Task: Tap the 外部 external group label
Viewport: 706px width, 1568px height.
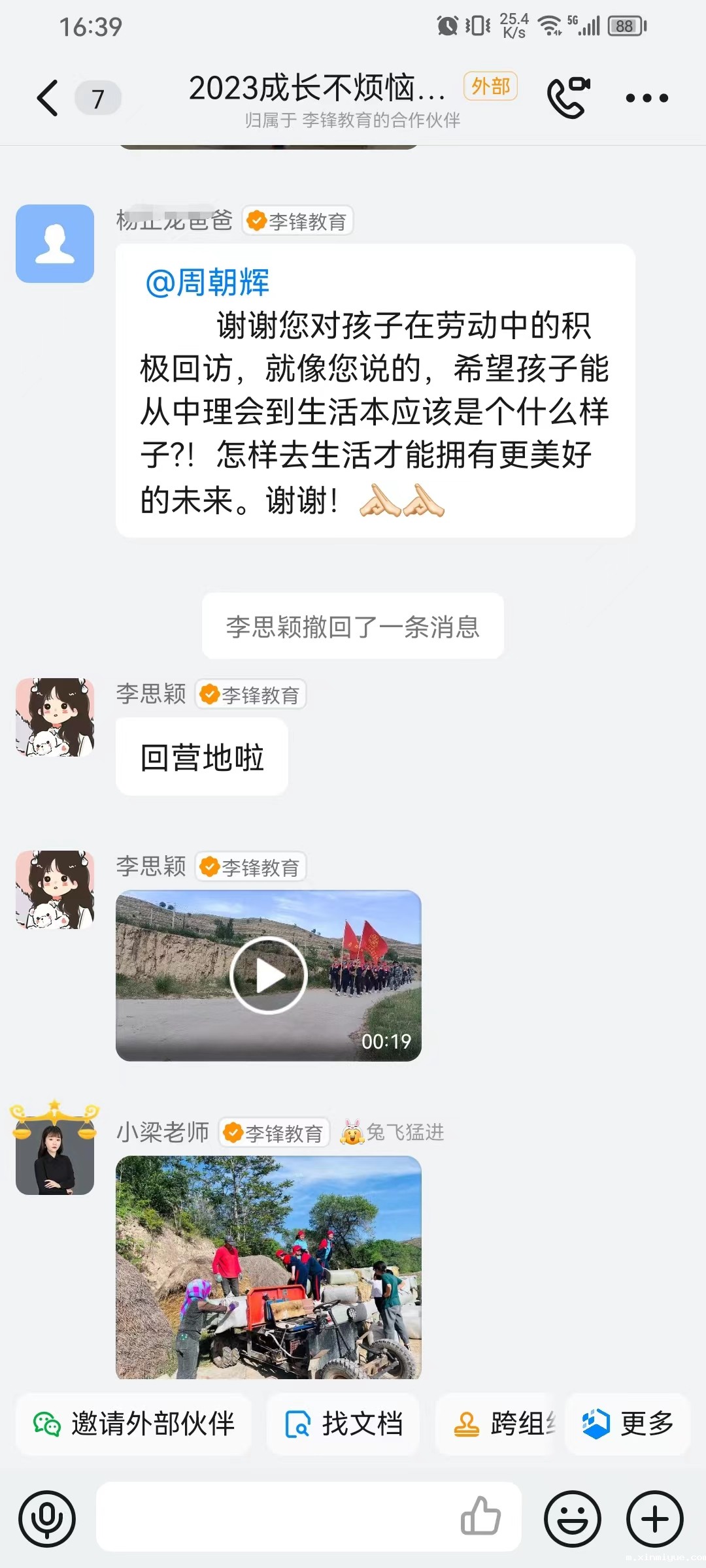Action: pyautogui.click(x=490, y=87)
